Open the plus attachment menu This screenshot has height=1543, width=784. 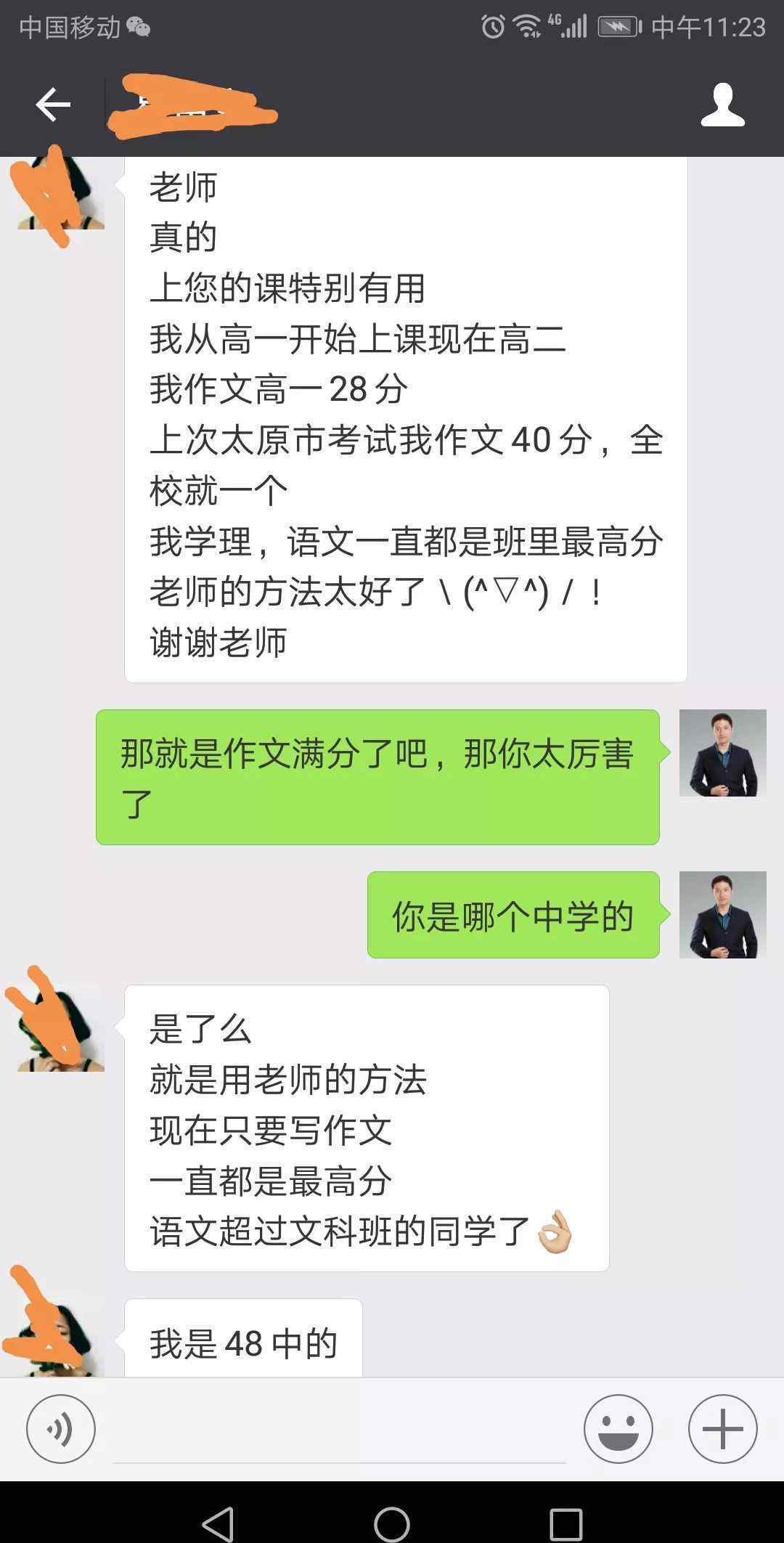click(x=723, y=1429)
